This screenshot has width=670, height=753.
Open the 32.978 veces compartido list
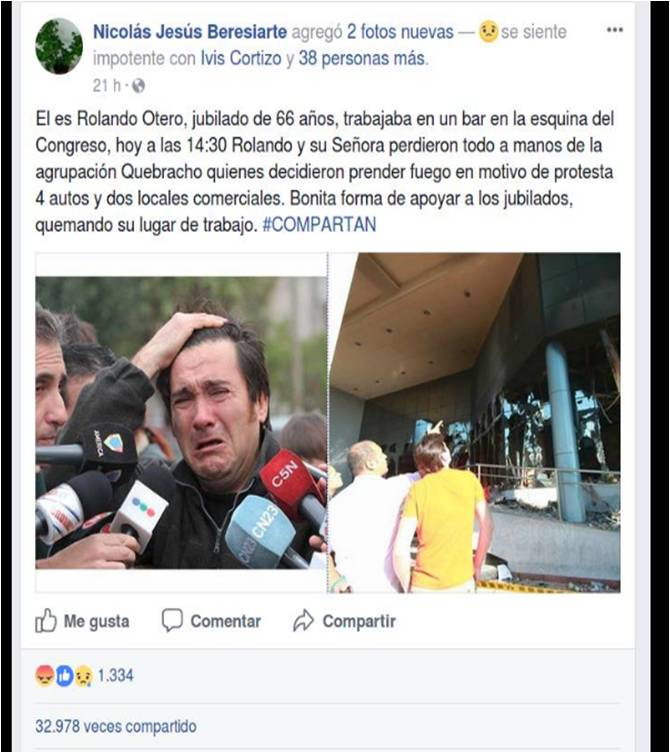(x=115, y=727)
